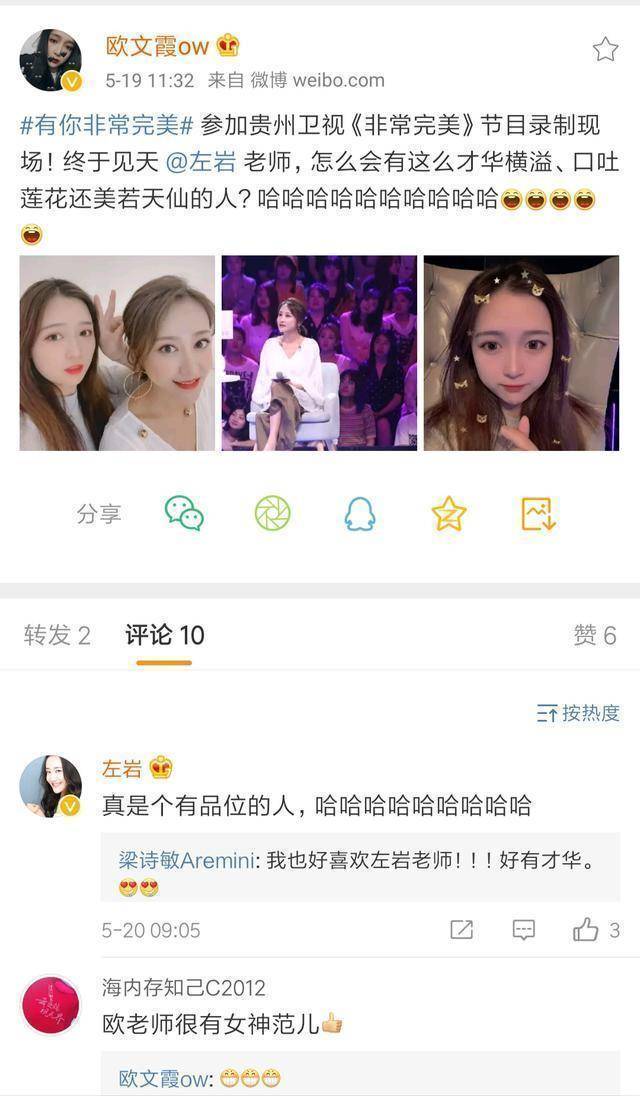The image size is (640, 1096).
Task: Open the #有你非常完美# hashtag topic
Action: [106, 125]
